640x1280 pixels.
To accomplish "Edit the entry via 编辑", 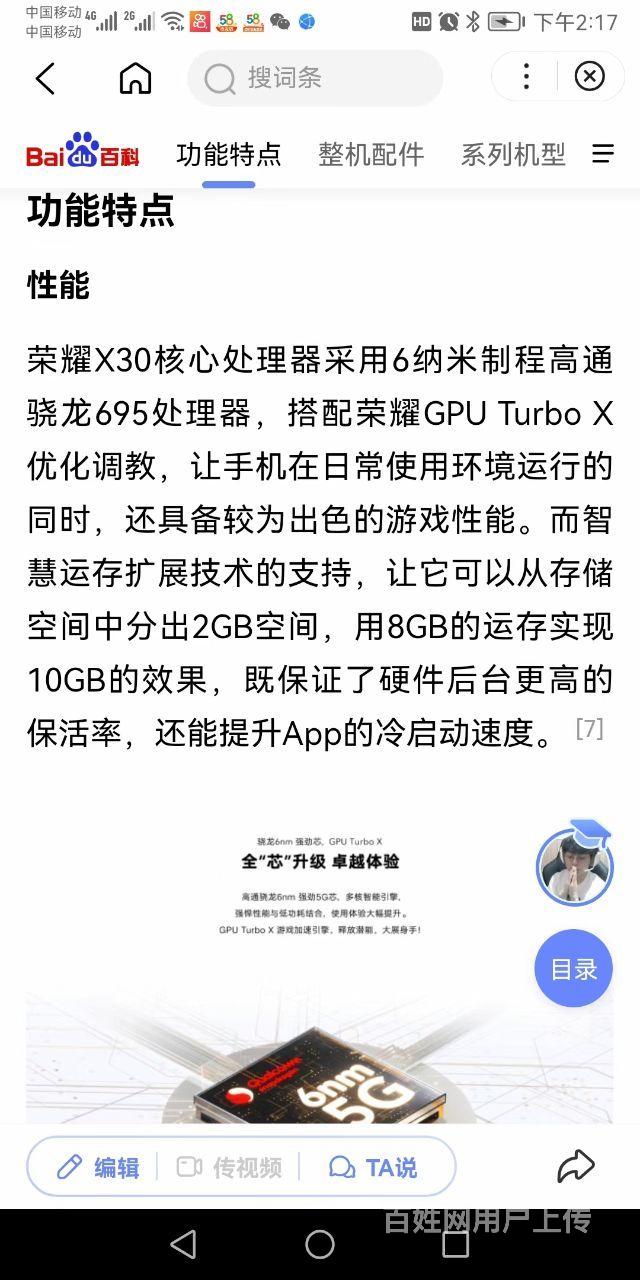I will coord(98,1167).
